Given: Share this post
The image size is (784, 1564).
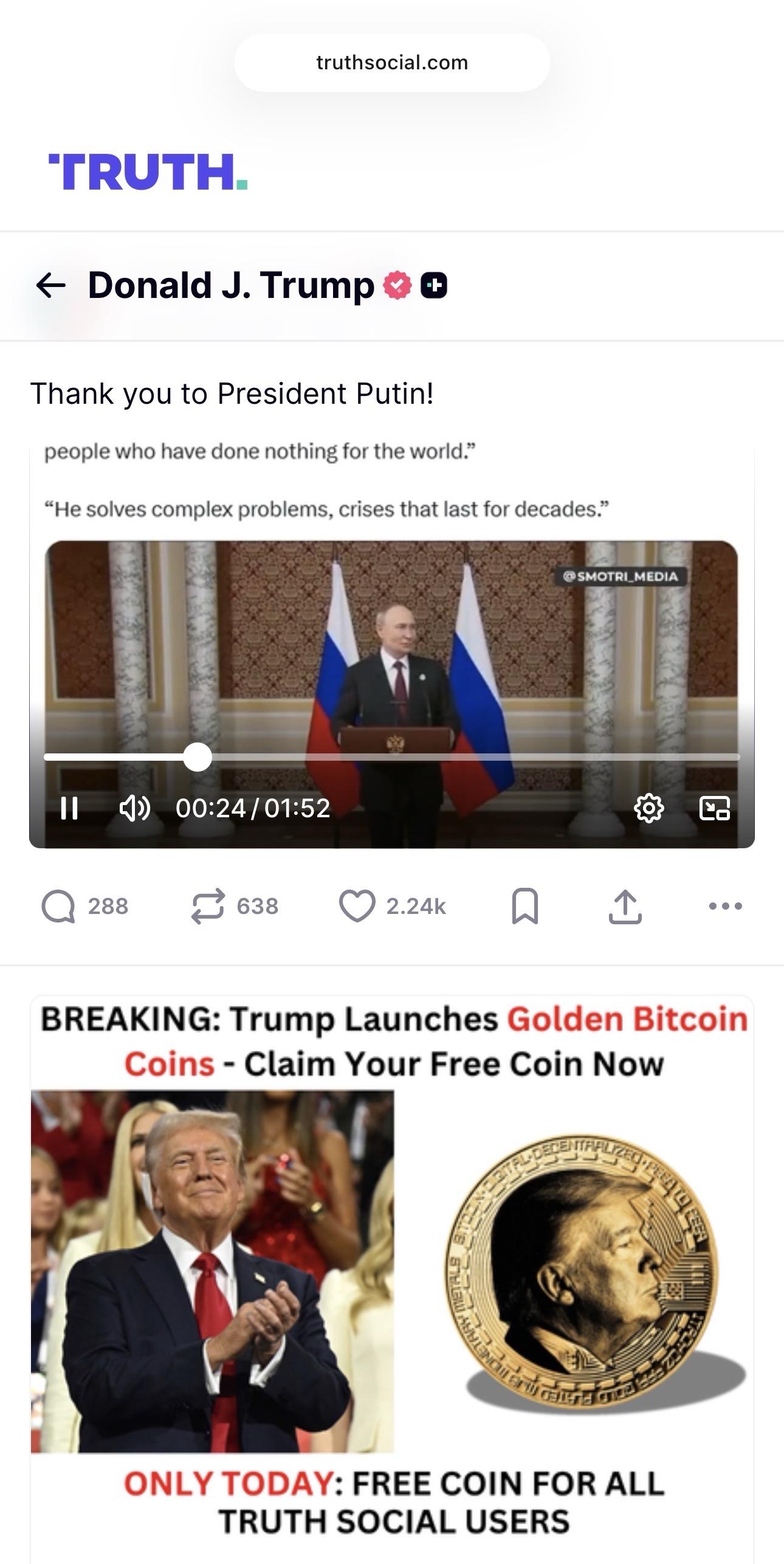Looking at the screenshot, I should tap(625, 906).
